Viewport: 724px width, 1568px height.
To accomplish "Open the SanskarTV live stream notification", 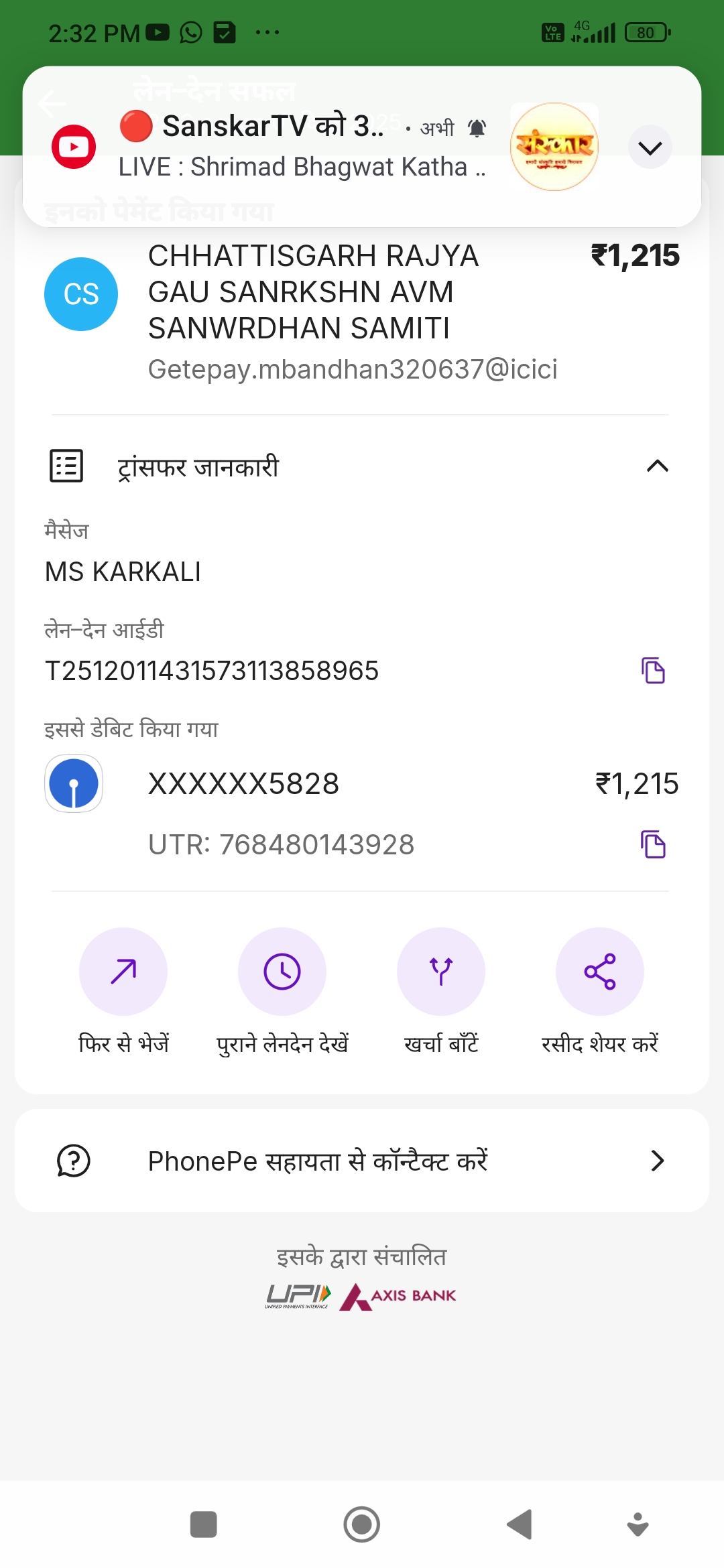I will pos(302,147).
